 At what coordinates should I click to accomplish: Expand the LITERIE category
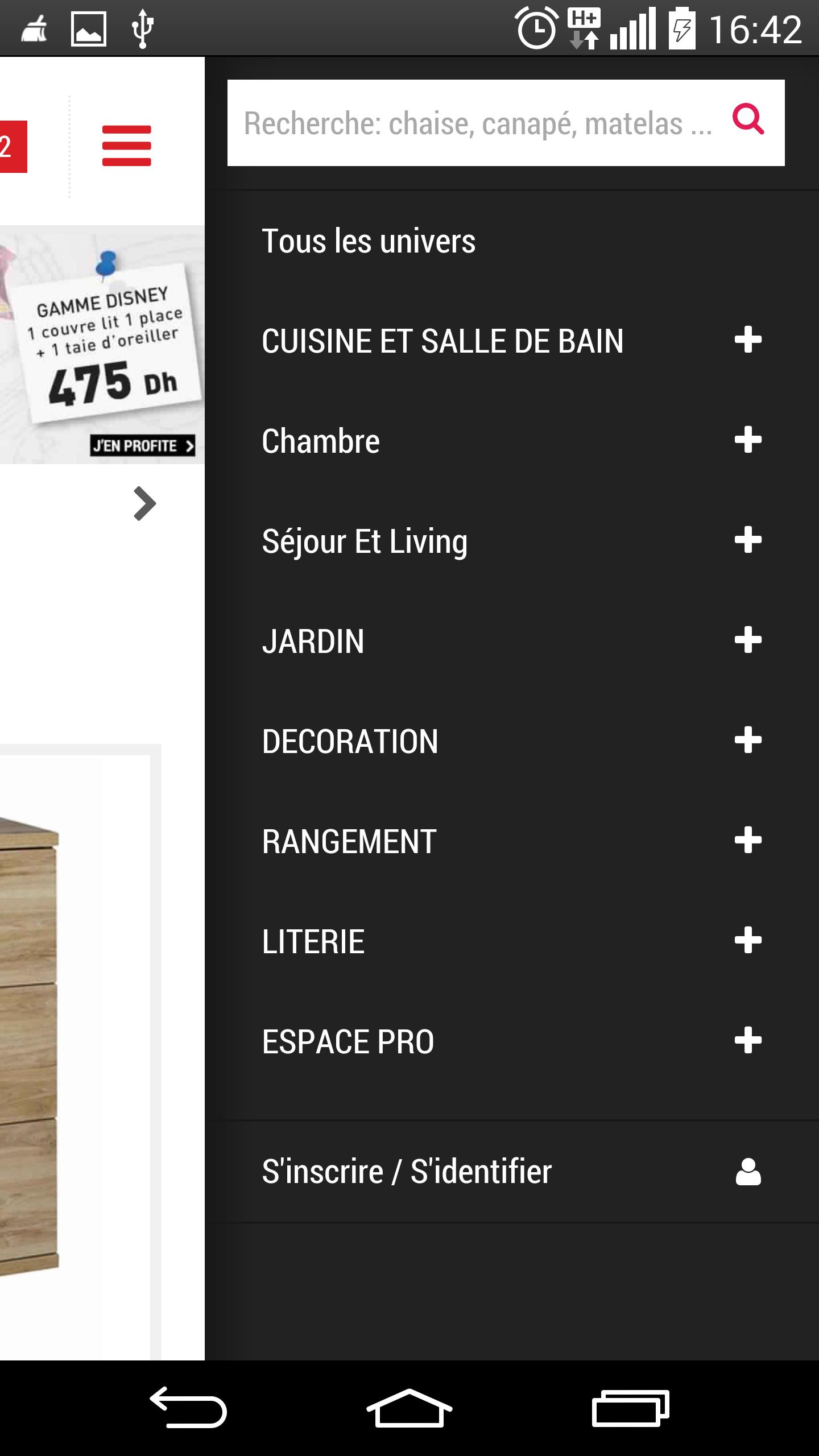[748, 941]
